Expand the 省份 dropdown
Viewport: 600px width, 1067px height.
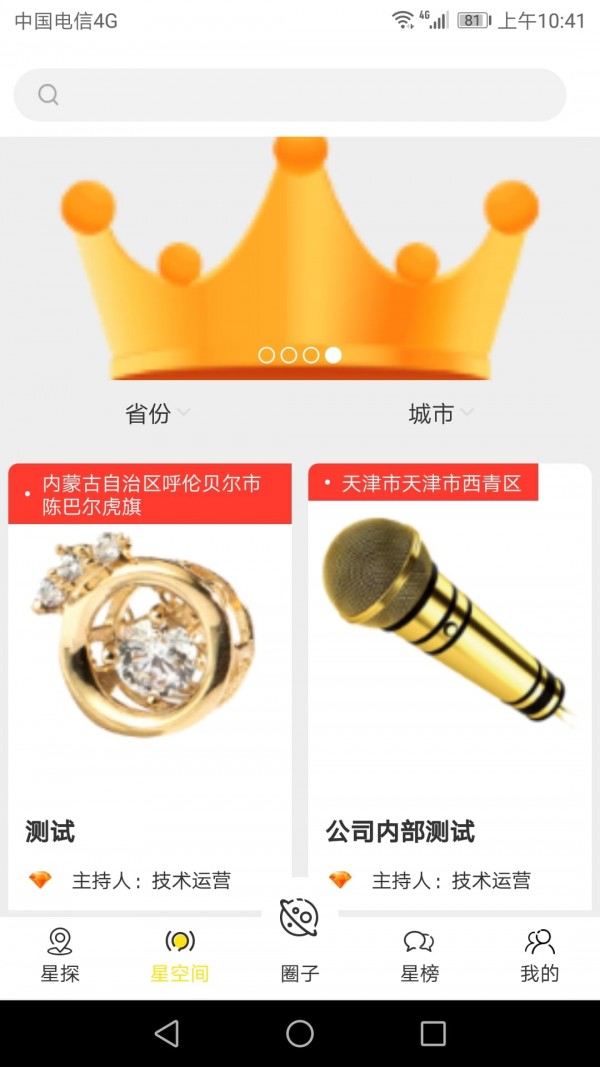point(157,413)
